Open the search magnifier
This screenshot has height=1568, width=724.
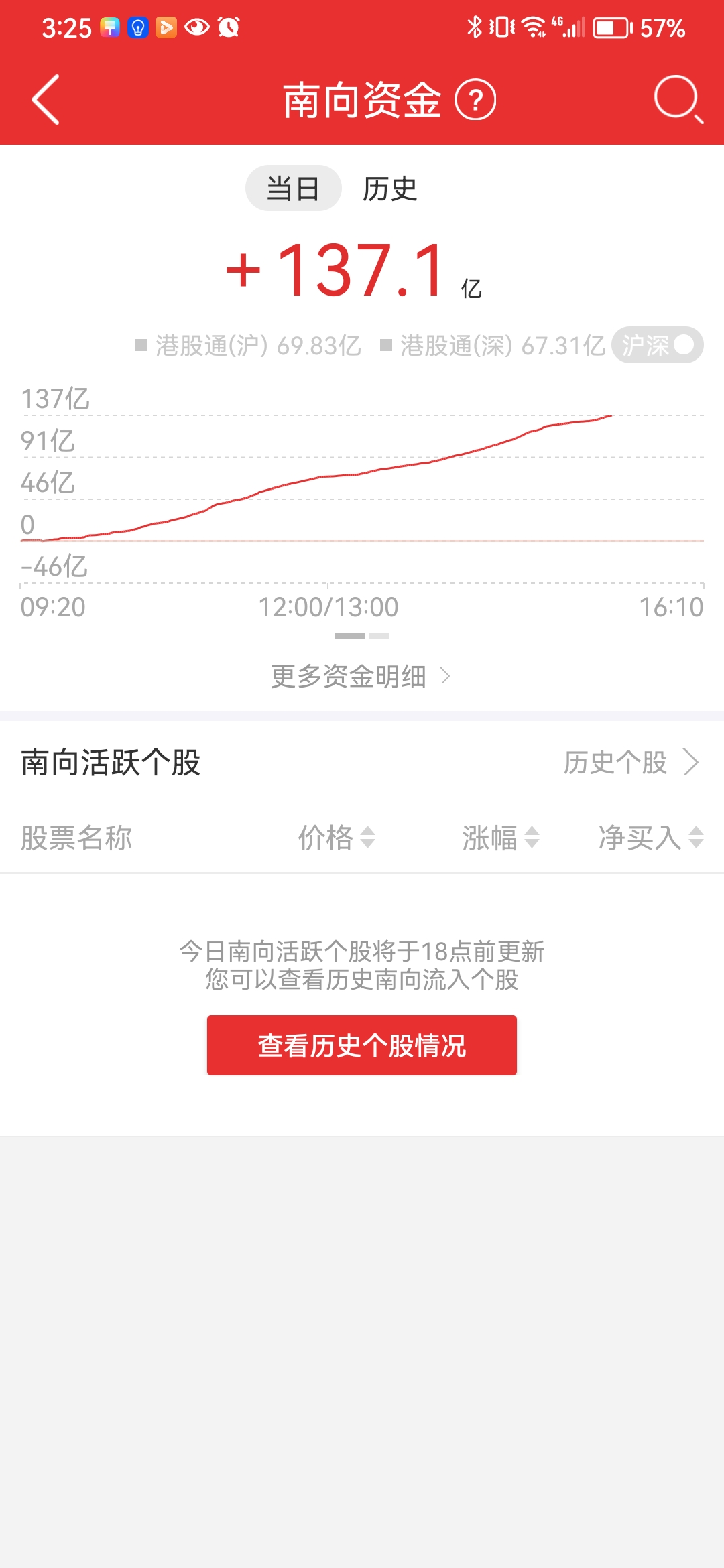point(678,100)
